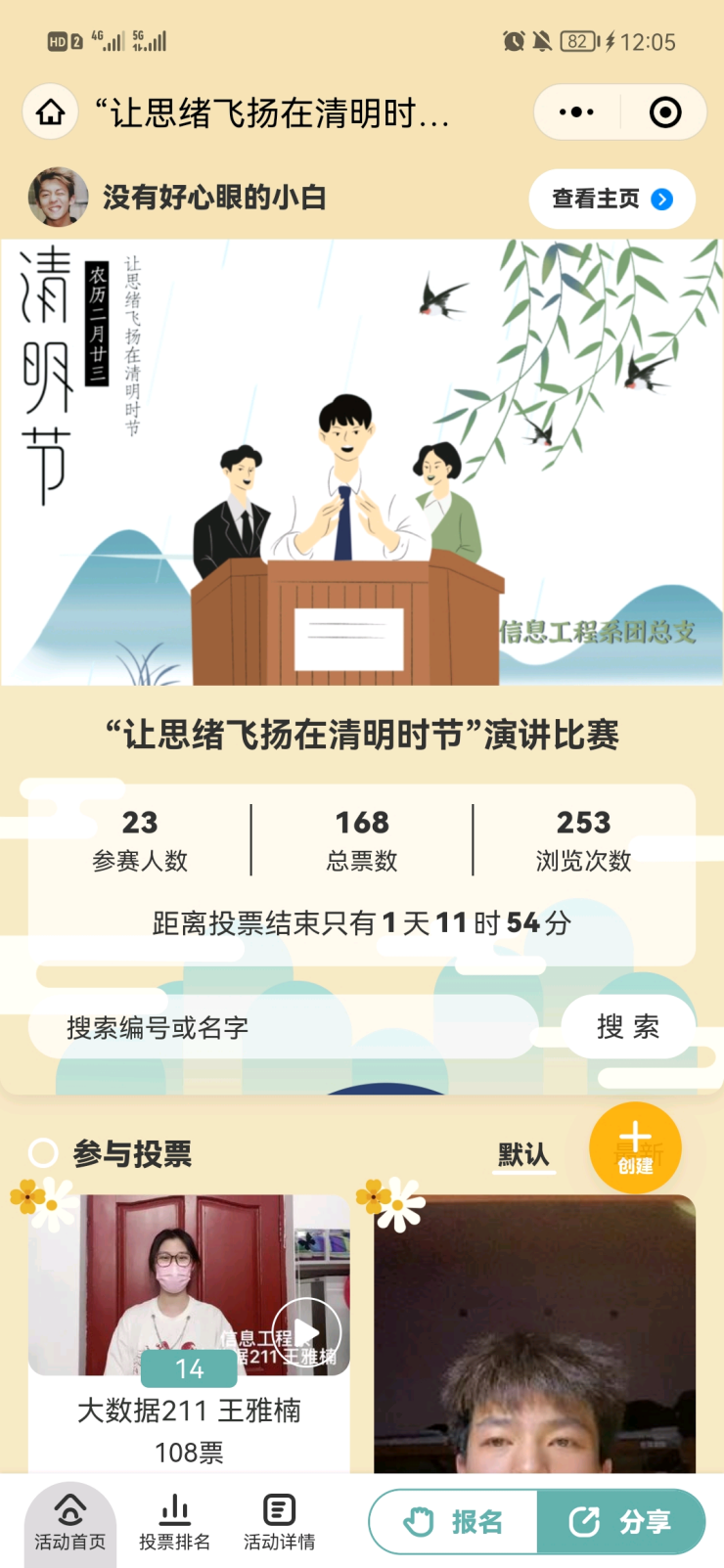Screen dimensions: 724x1568
Task: Open profile avatar of 没有好心眼的小白
Action: tap(58, 197)
